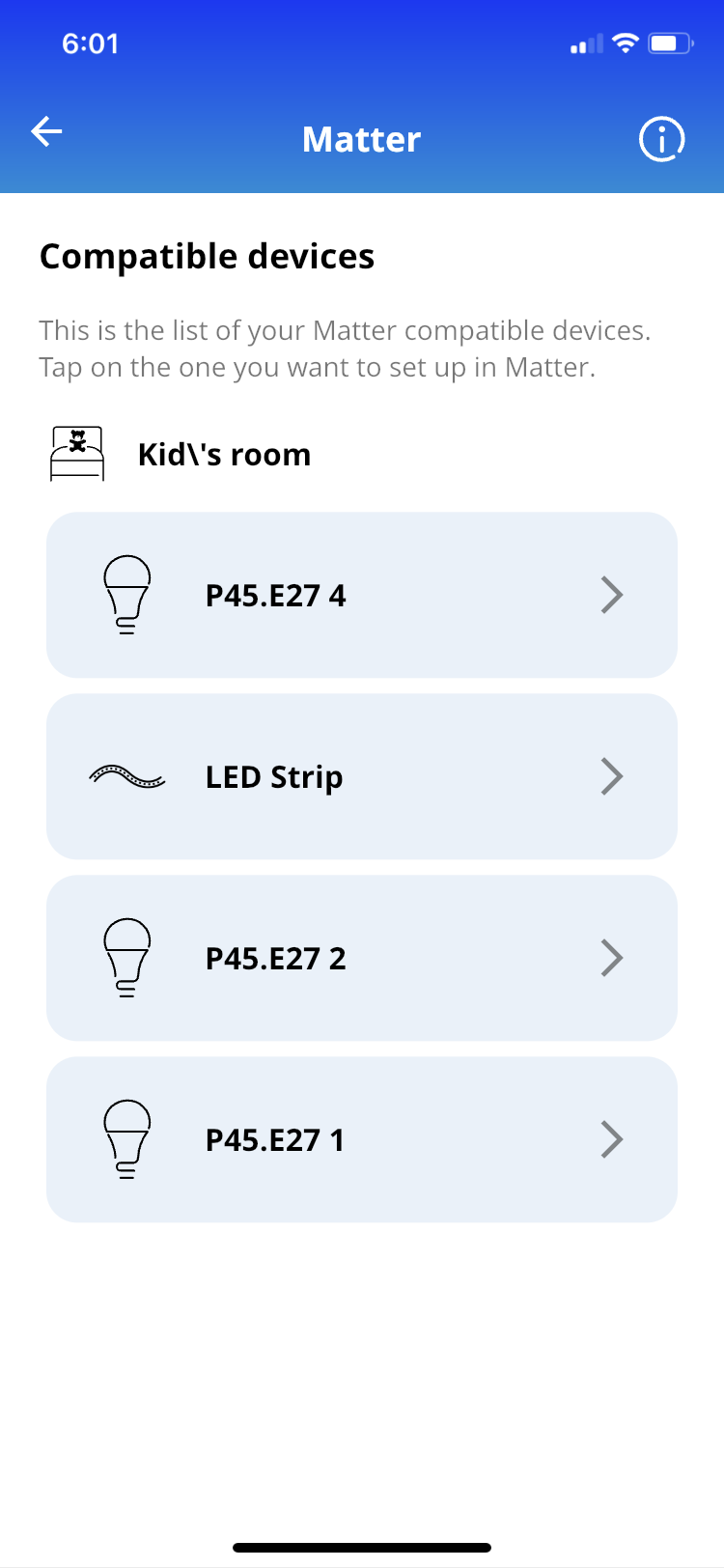This screenshot has width=724, height=1568.
Task: Set up P45.E27 1 in Matter
Action: point(362,1139)
